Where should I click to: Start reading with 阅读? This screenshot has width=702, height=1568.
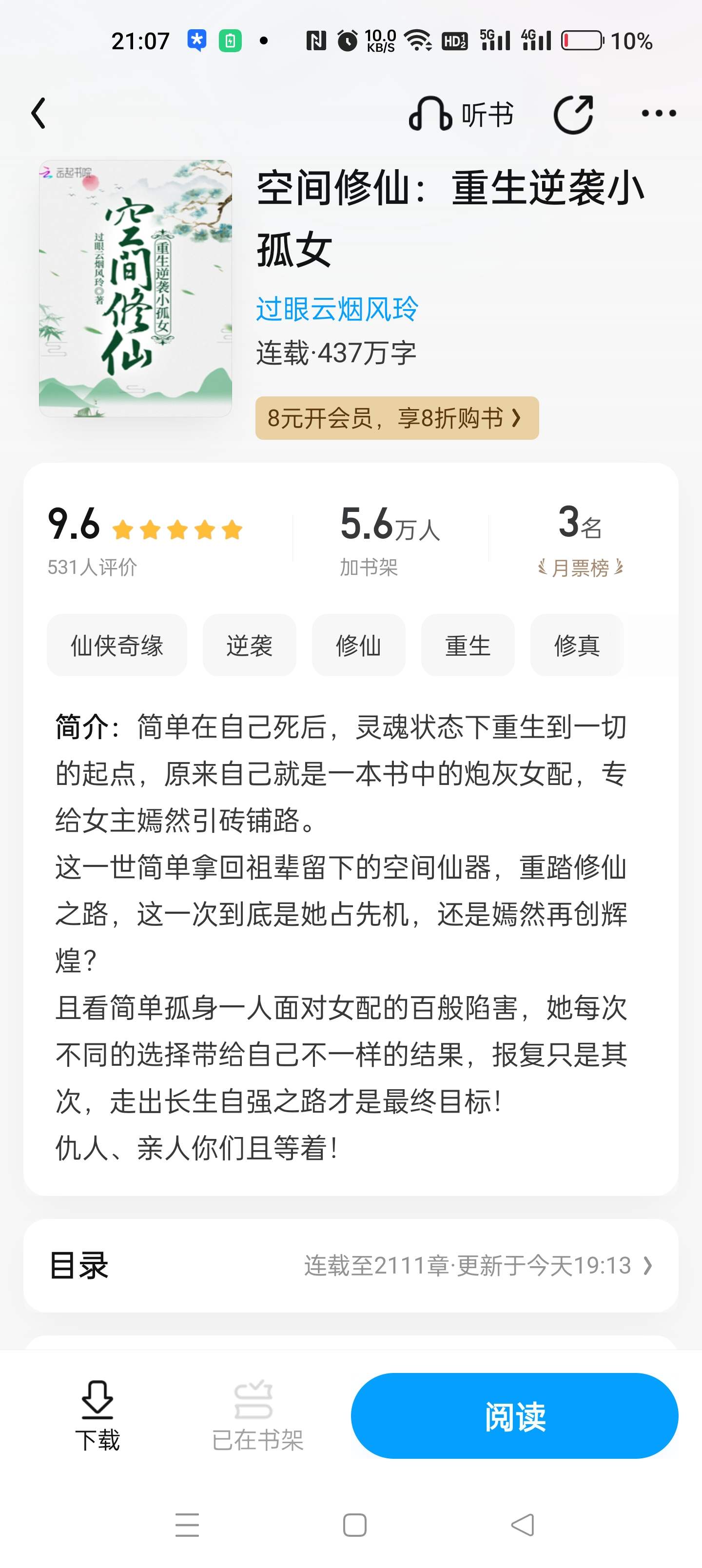tap(514, 1416)
